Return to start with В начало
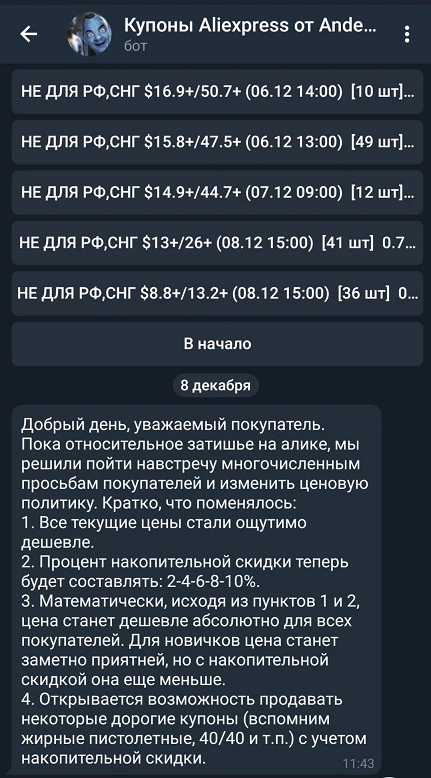Viewport: 431px width, 778px height. 217,344
